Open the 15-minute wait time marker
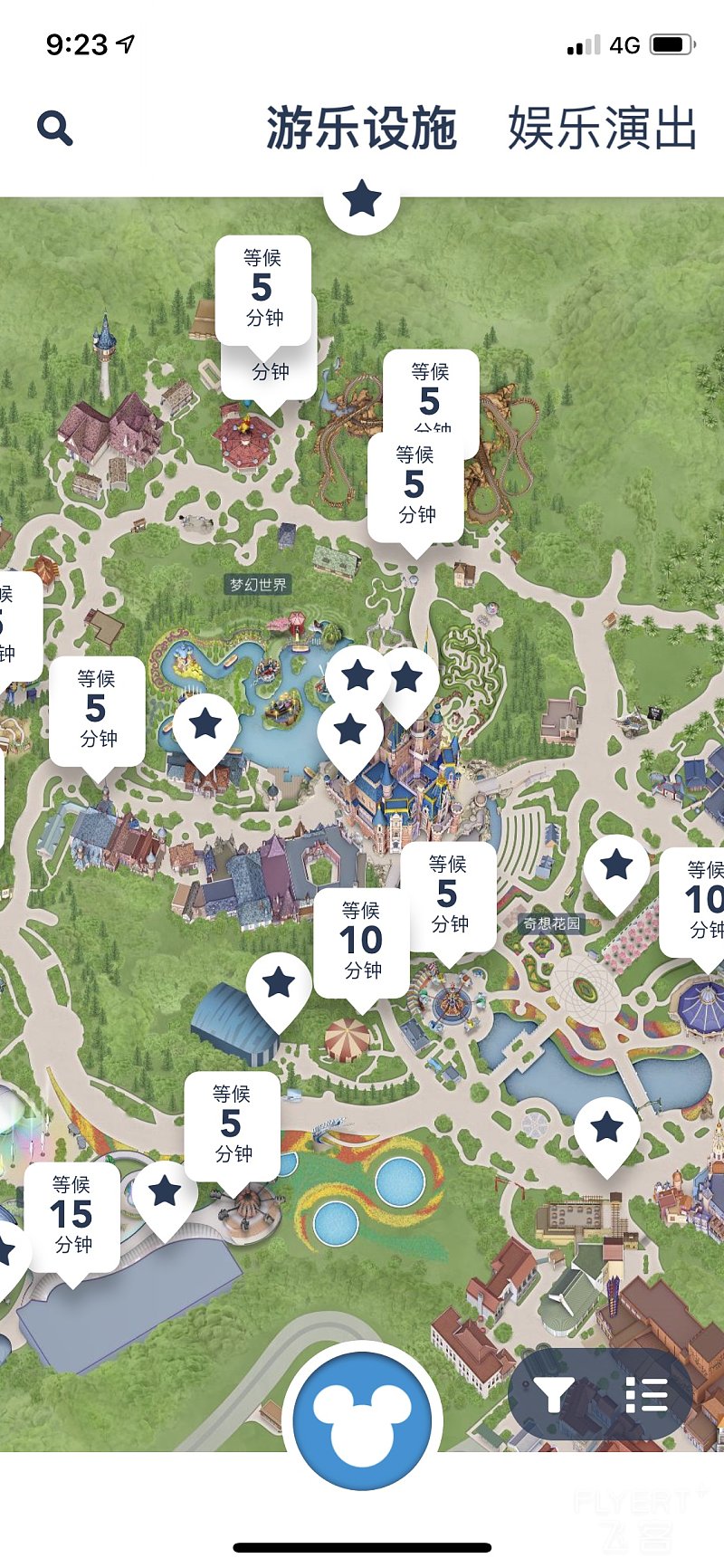Image resolution: width=724 pixels, height=1568 pixels. click(71, 1216)
